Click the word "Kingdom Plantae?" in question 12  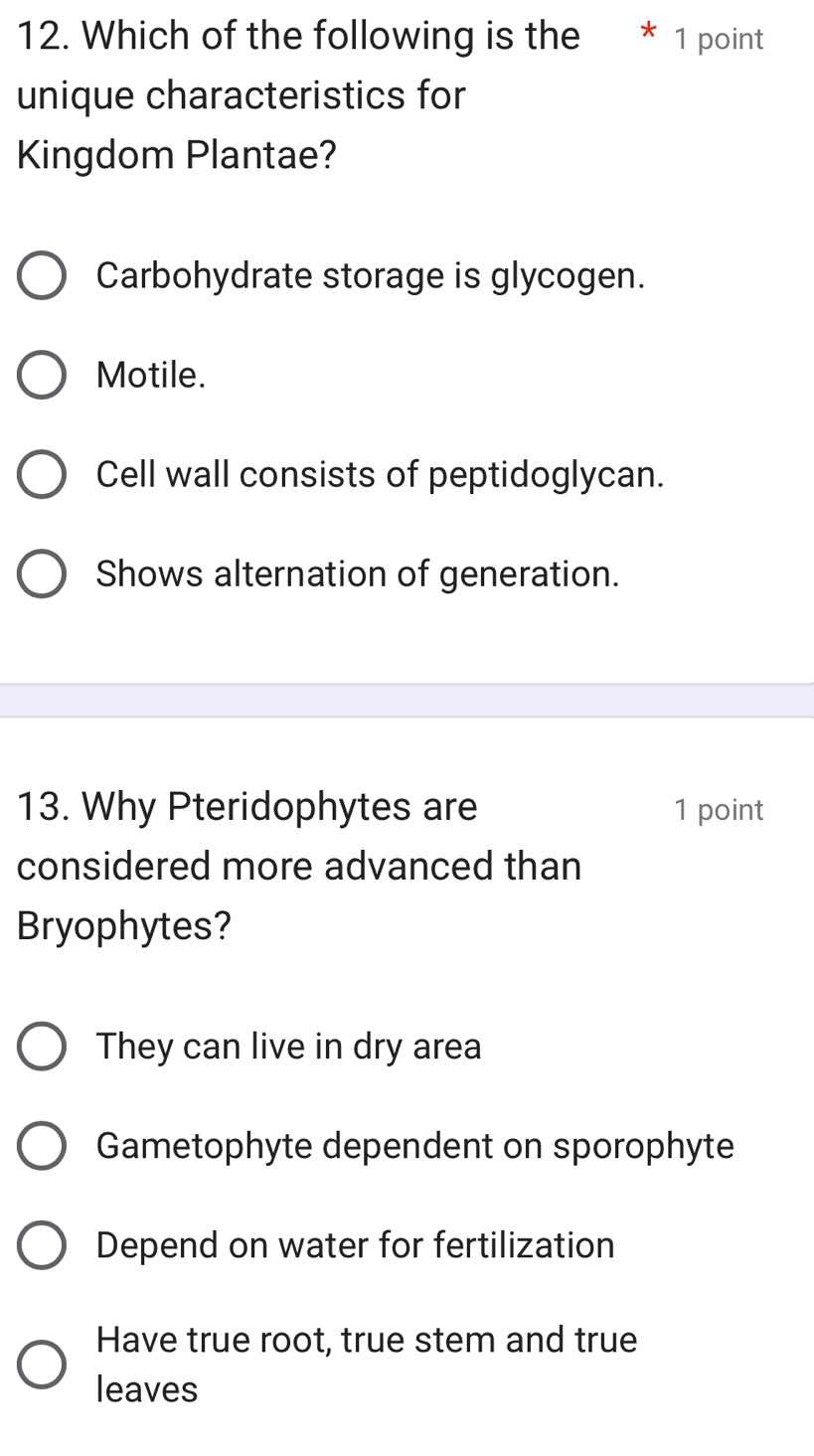pos(175,155)
